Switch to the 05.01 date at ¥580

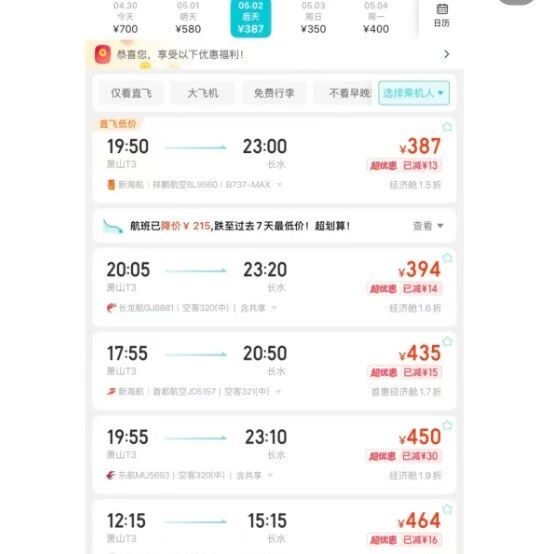click(188, 18)
